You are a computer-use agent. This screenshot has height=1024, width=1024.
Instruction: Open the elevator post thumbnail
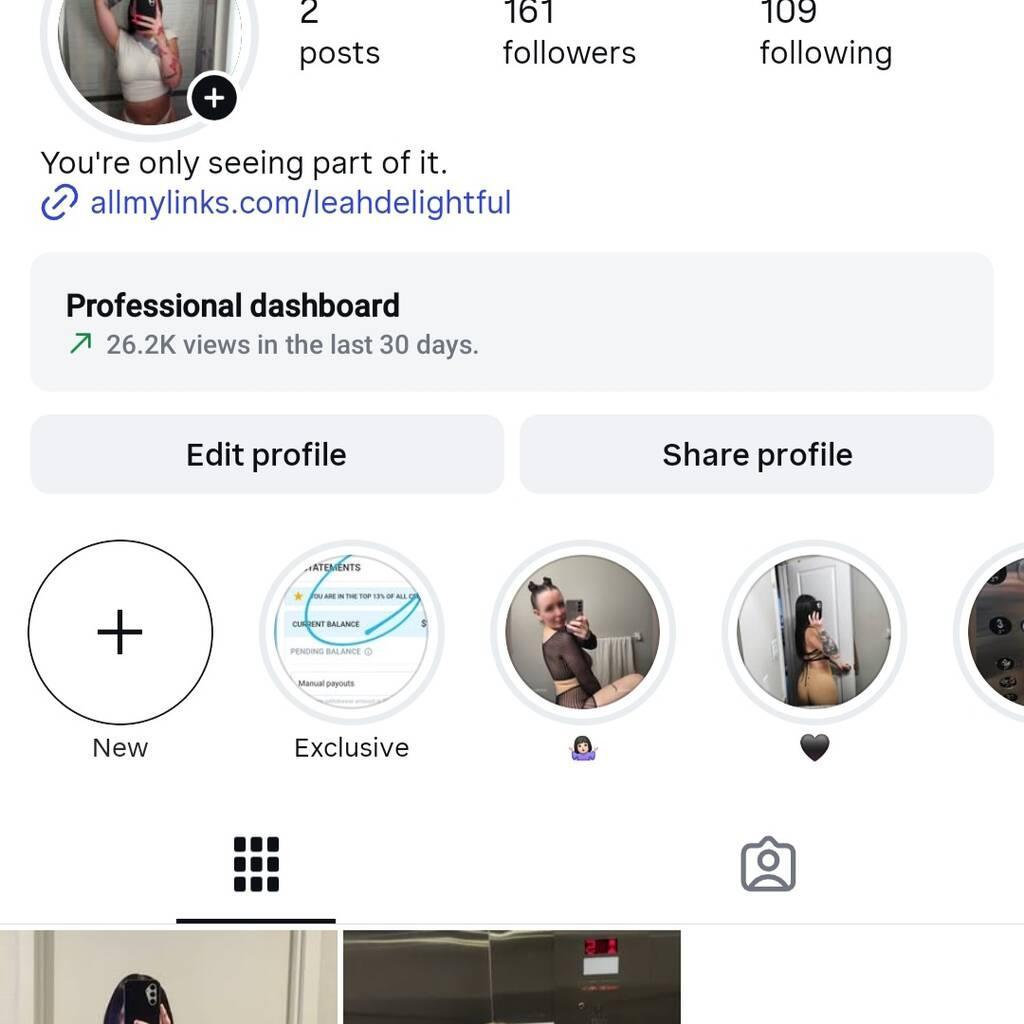tap(511, 978)
